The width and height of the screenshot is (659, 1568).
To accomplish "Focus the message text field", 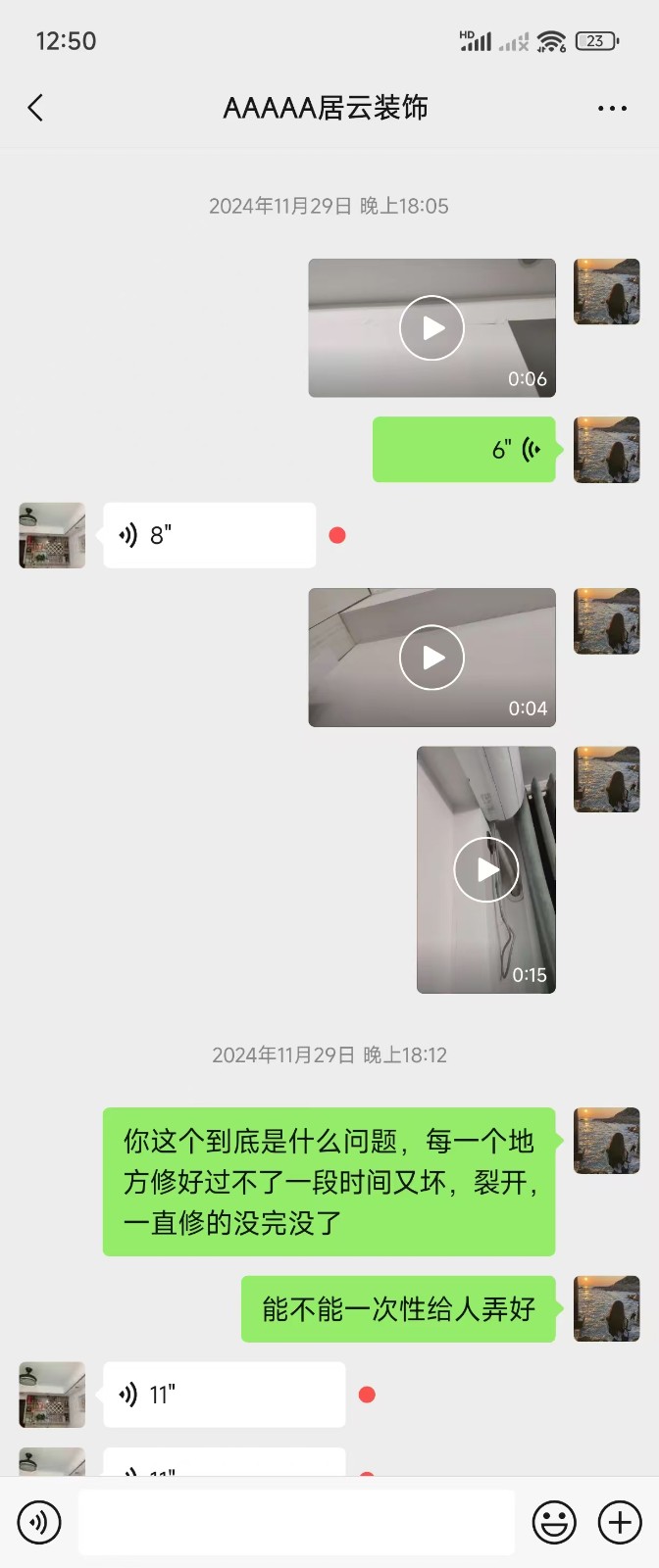I will 296,1522.
